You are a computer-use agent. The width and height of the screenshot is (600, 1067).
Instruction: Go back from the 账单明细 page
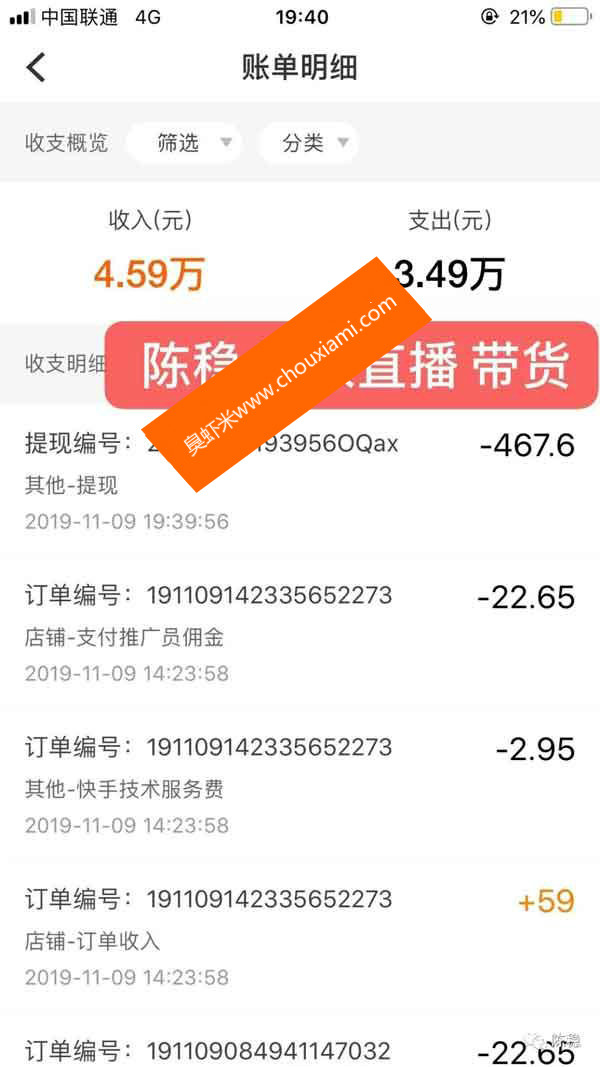[x=37, y=68]
